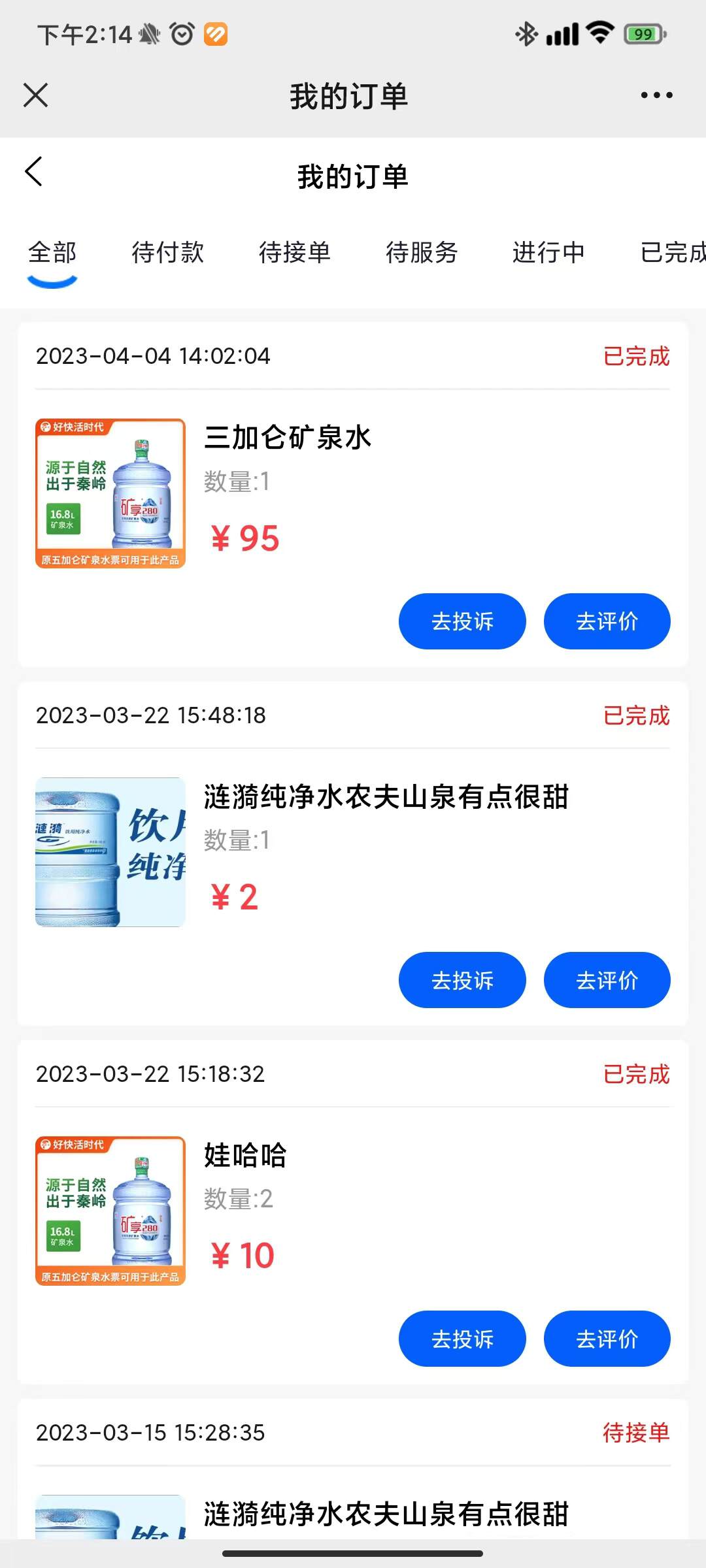The height and width of the screenshot is (1568, 706).
Task: Tap 去评价 for the 娃哈哈 order
Action: coord(607,1339)
